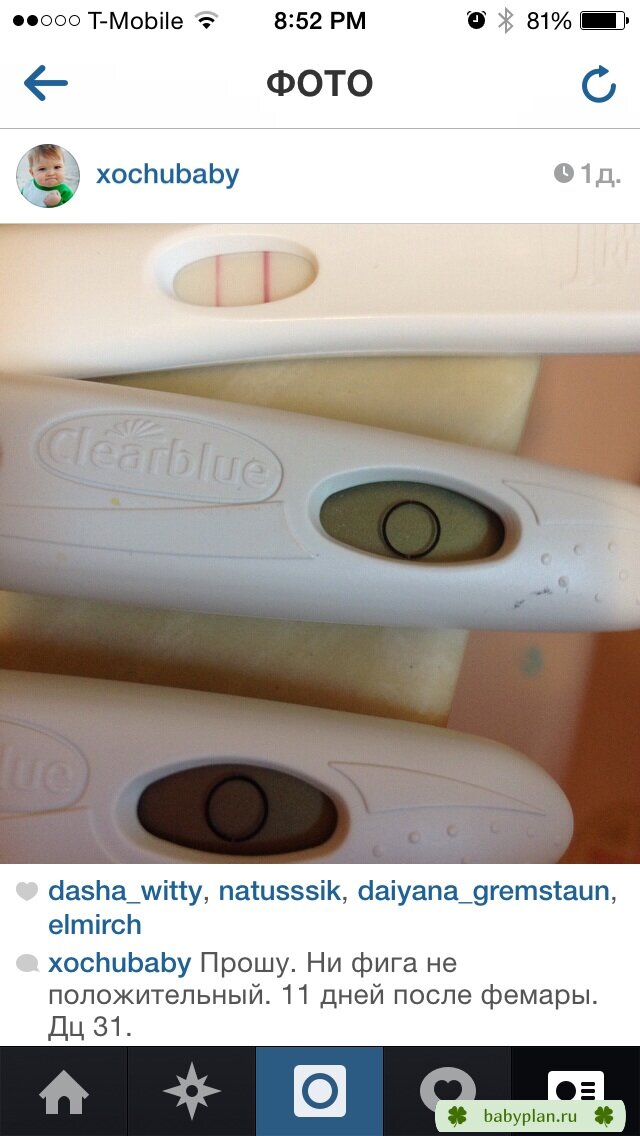640x1136 pixels.
Task: Open the profile card tab
Action: click(576, 1087)
